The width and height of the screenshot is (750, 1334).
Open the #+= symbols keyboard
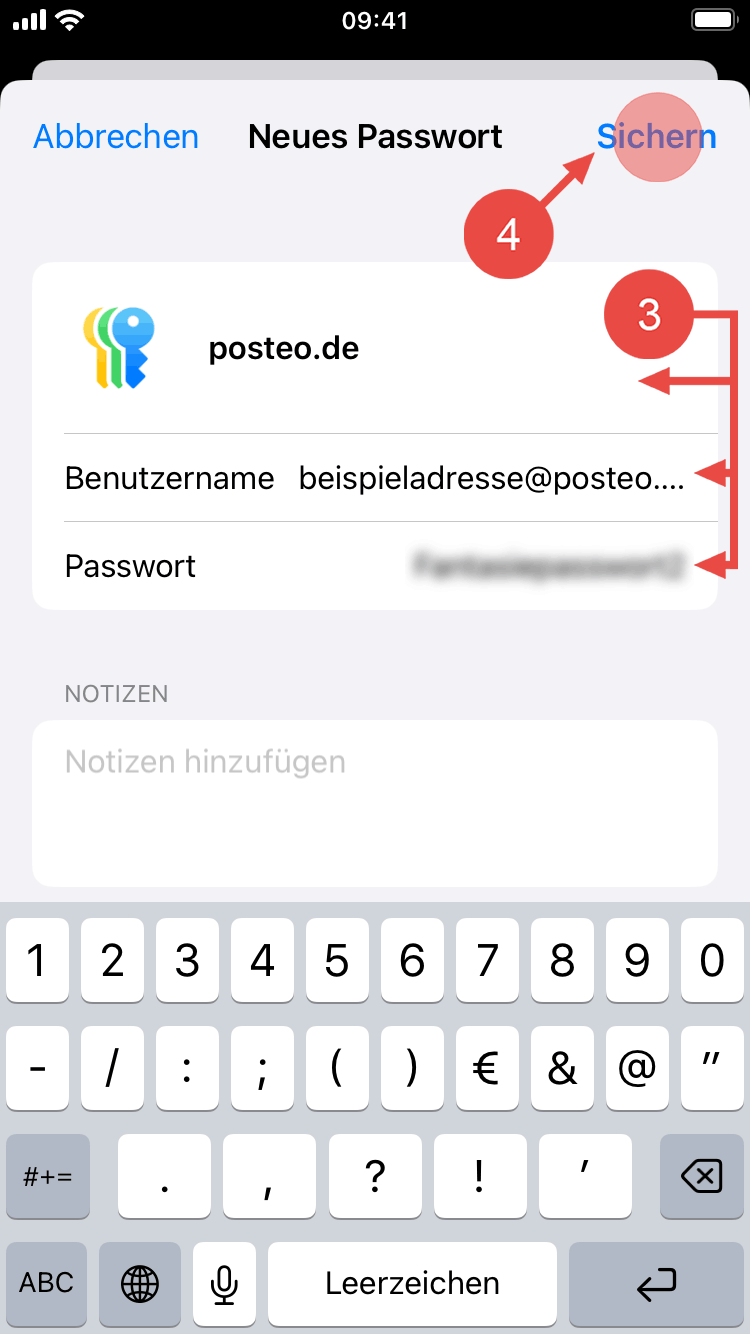[x=47, y=1176]
